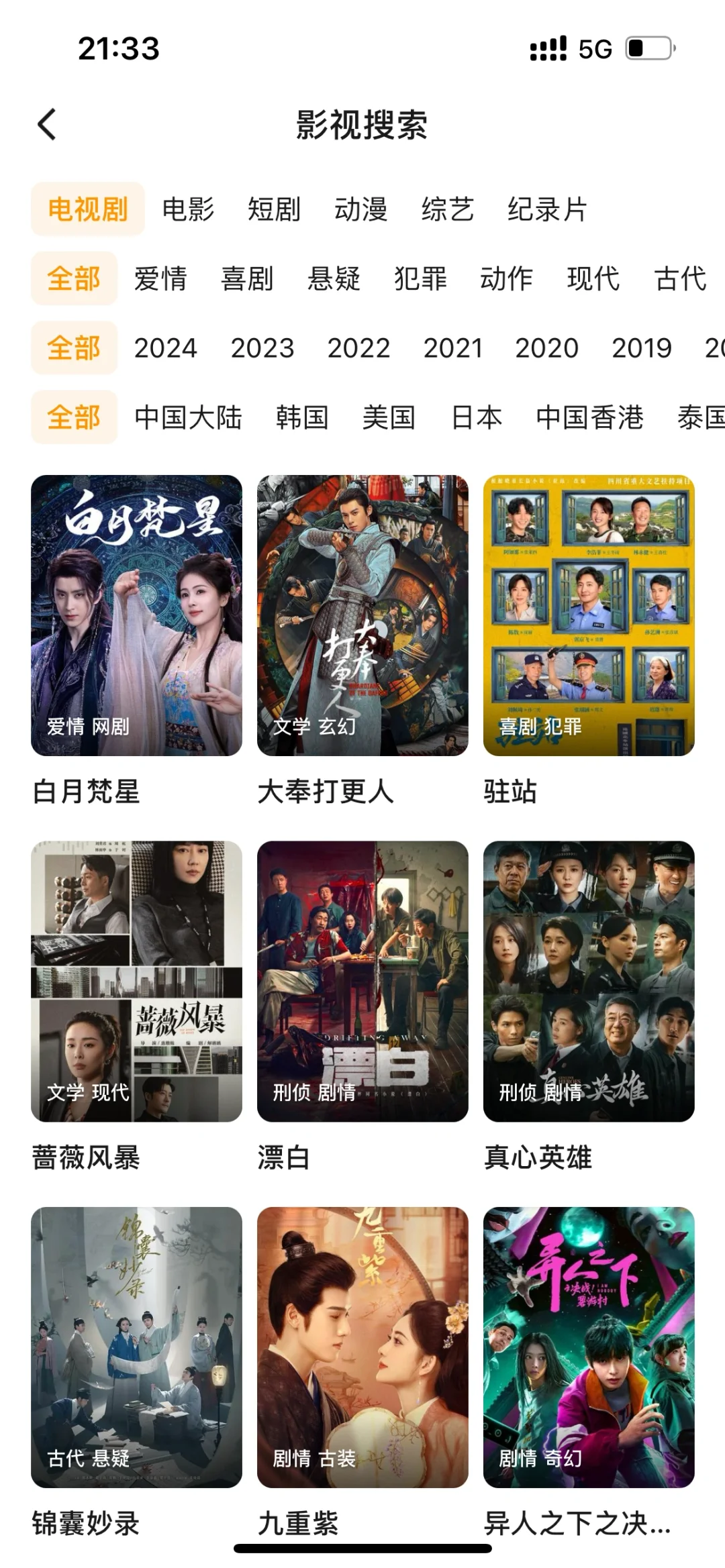Choose the 中国香港 region filter
This screenshot has width=725, height=1568.
[x=589, y=417]
